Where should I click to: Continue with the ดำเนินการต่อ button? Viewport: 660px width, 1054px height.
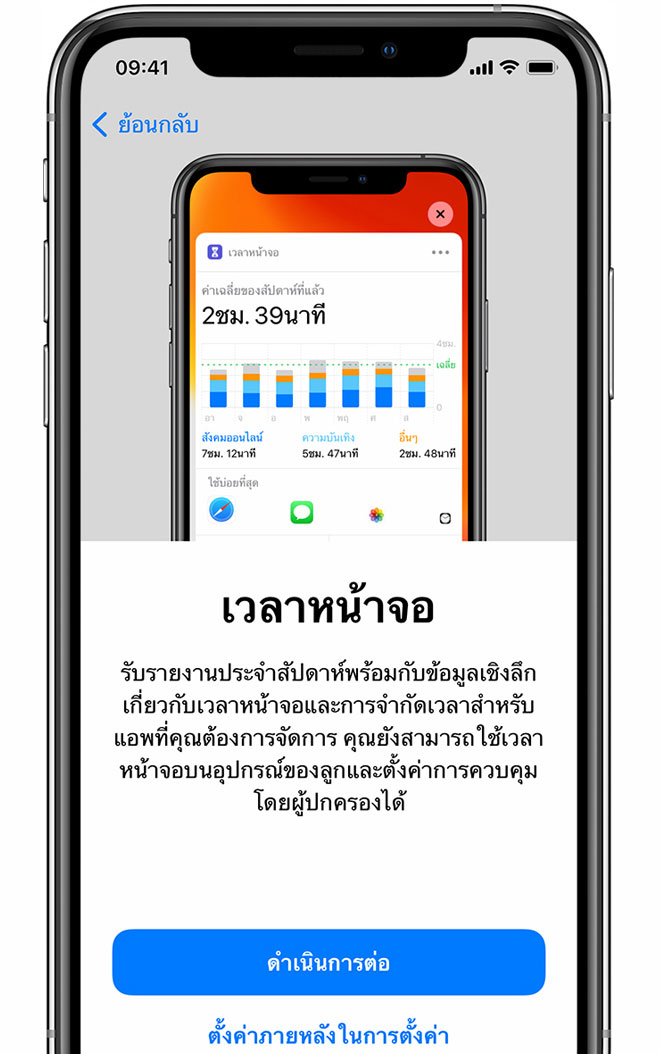point(328,963)
